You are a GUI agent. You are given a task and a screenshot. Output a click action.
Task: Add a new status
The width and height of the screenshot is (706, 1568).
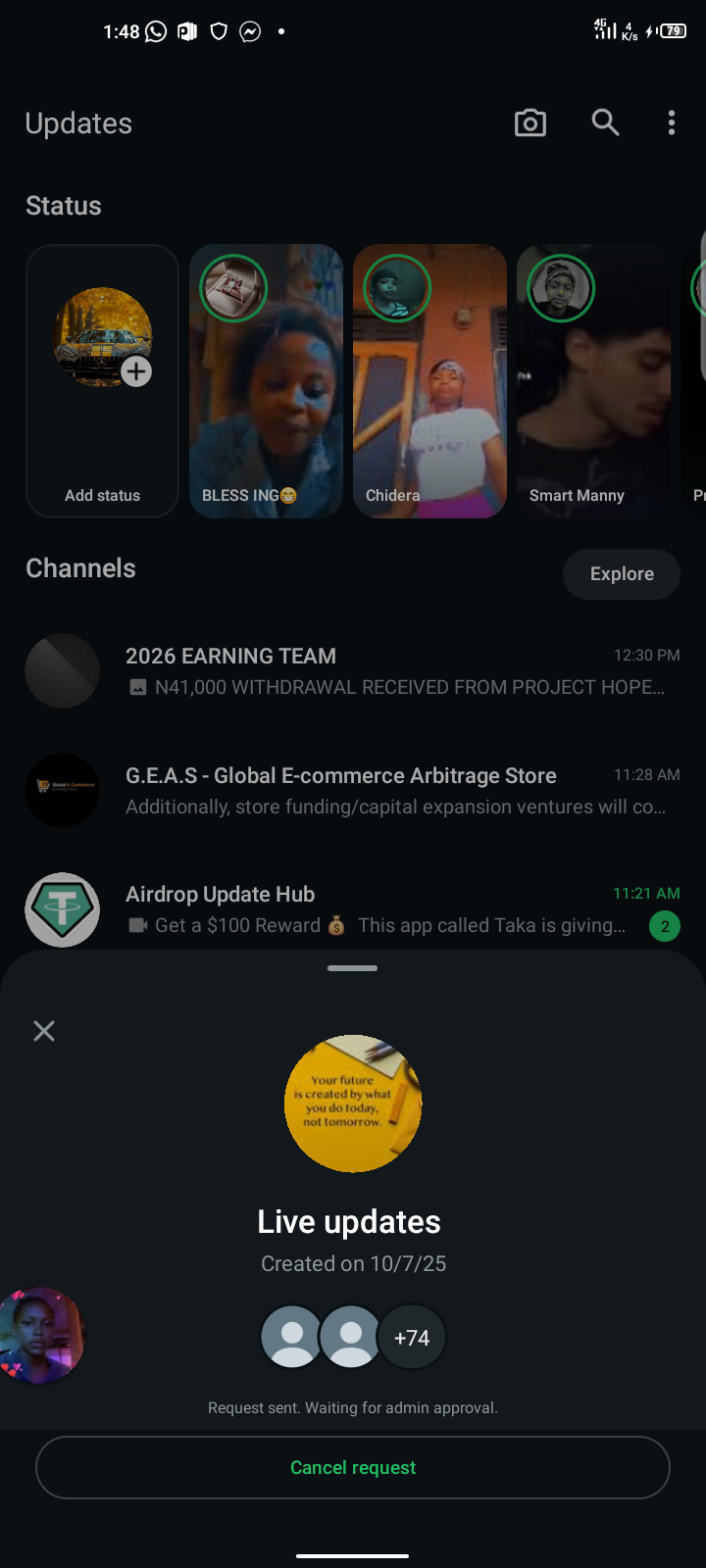(103, 380)
